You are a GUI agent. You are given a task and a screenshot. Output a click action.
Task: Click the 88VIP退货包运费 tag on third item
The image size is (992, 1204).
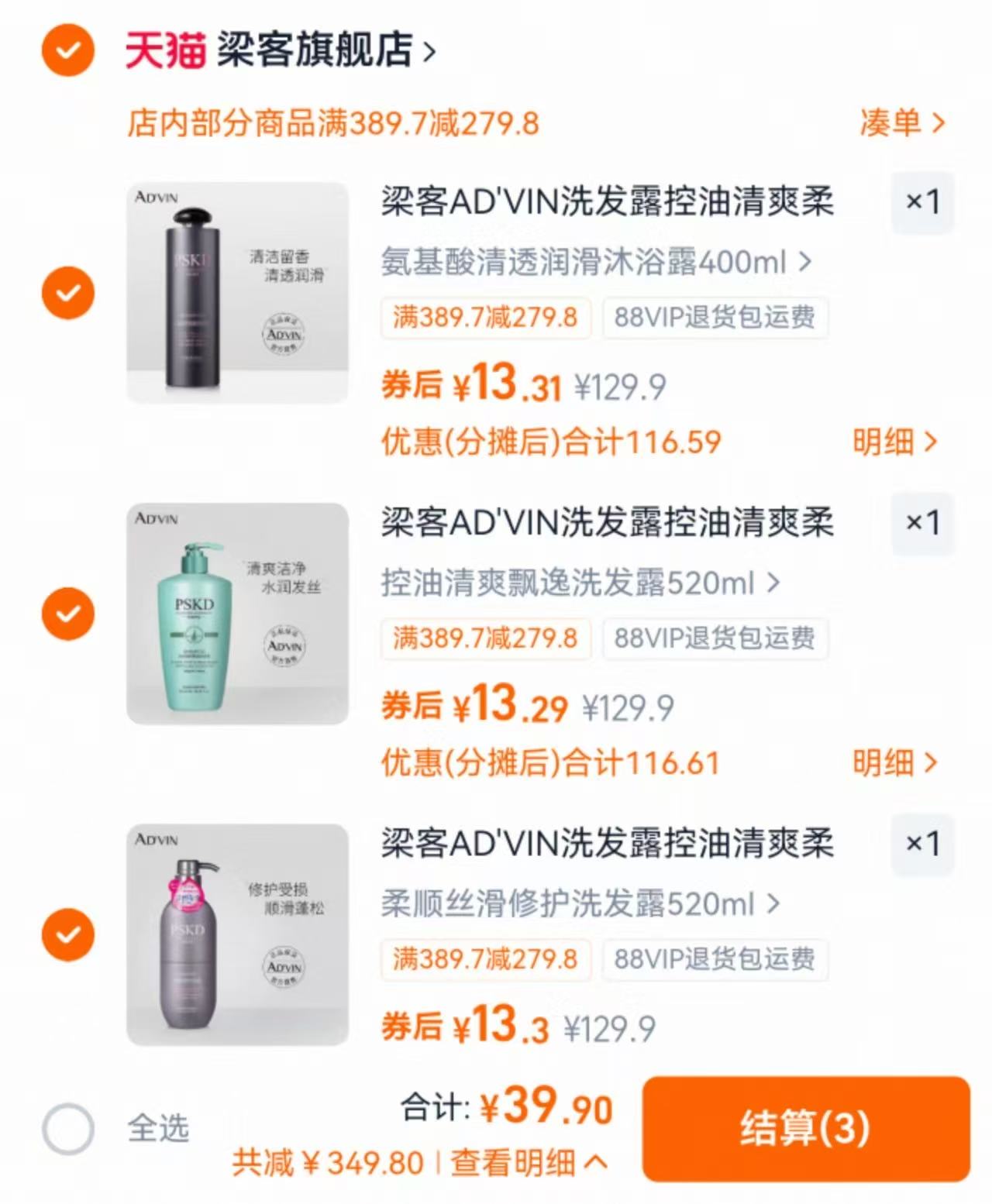coord(714,961)
